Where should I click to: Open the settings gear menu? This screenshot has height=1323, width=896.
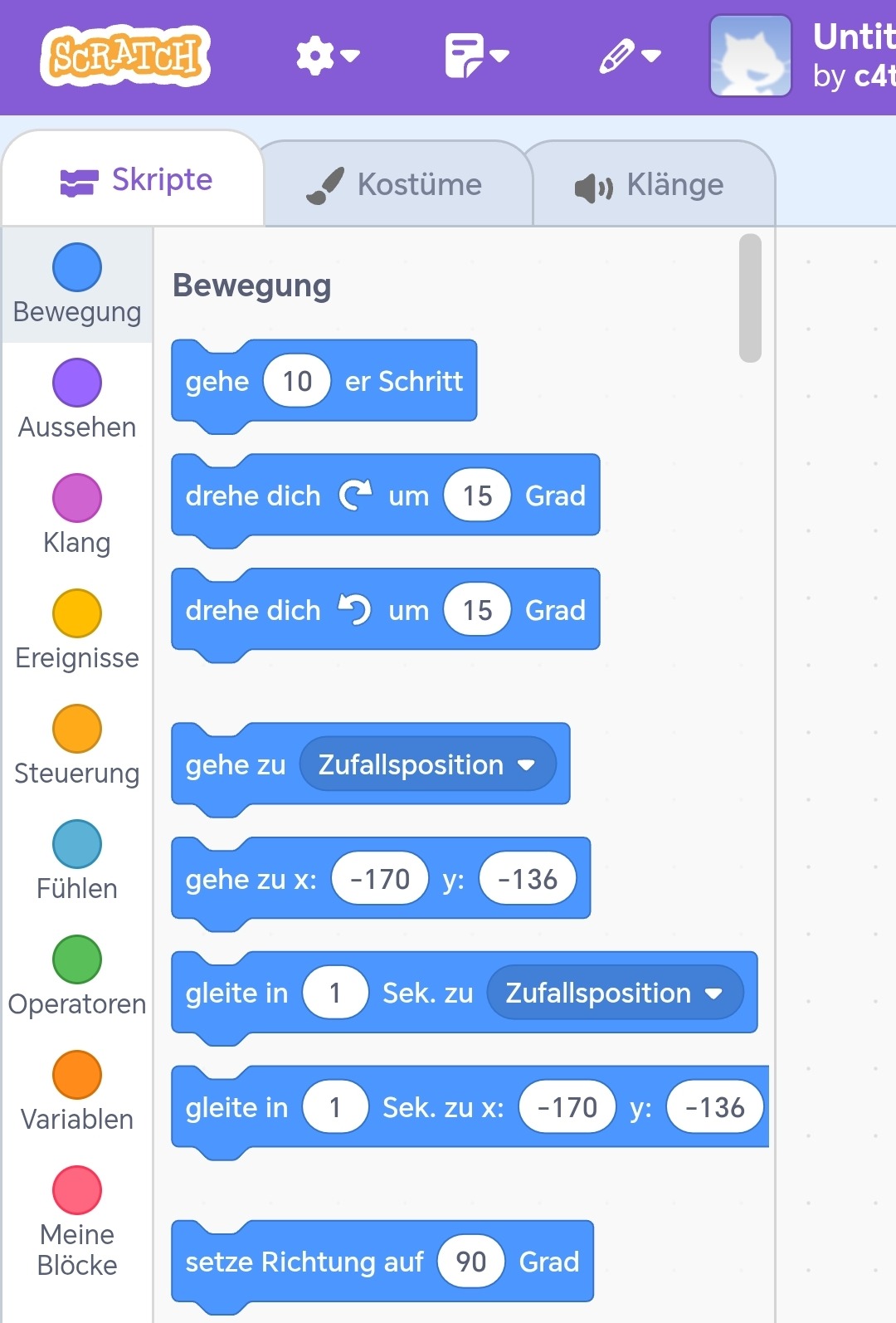(327, 56)
